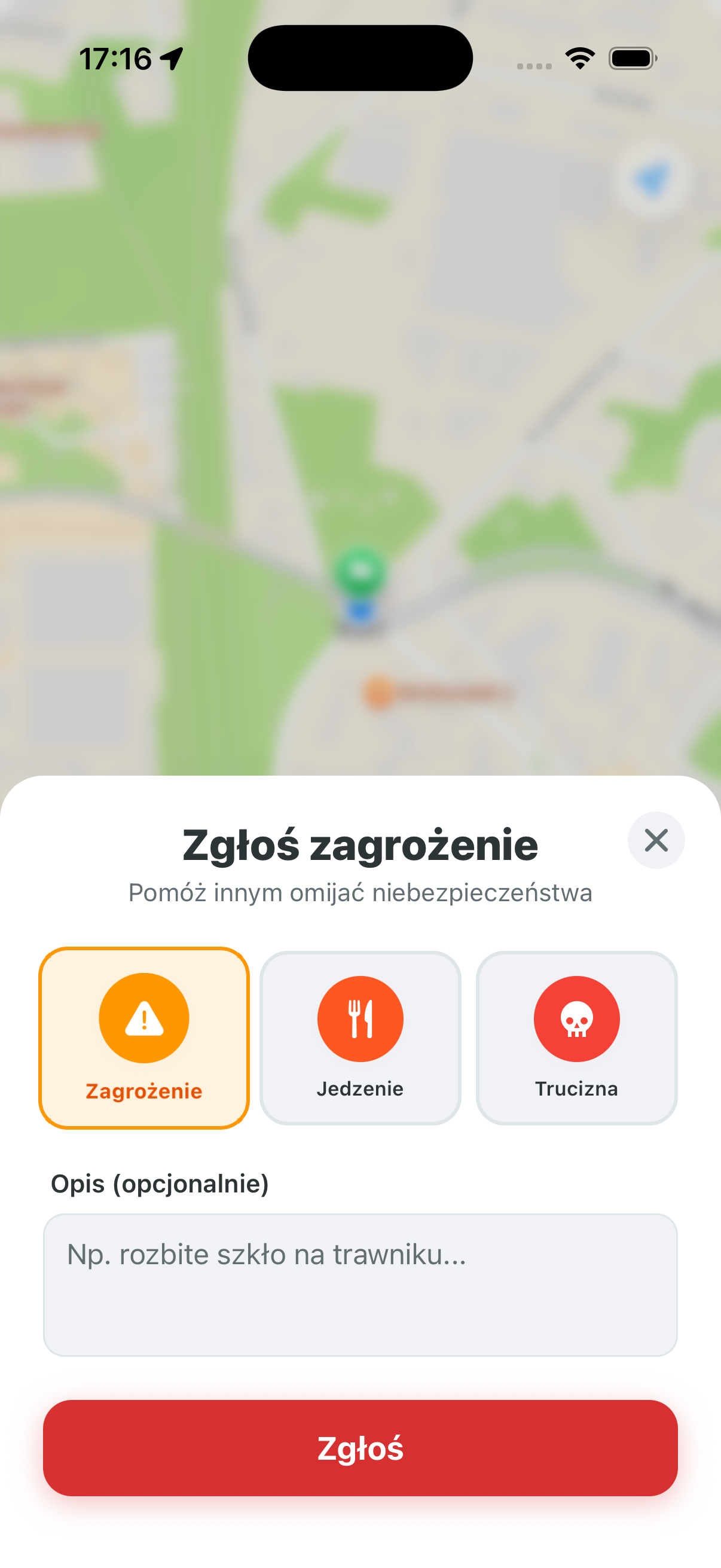Submit the report with the Zgłoś button
Viewport: 721px width, 1568px height.
pyautogui.click(x=360, y=1448)
